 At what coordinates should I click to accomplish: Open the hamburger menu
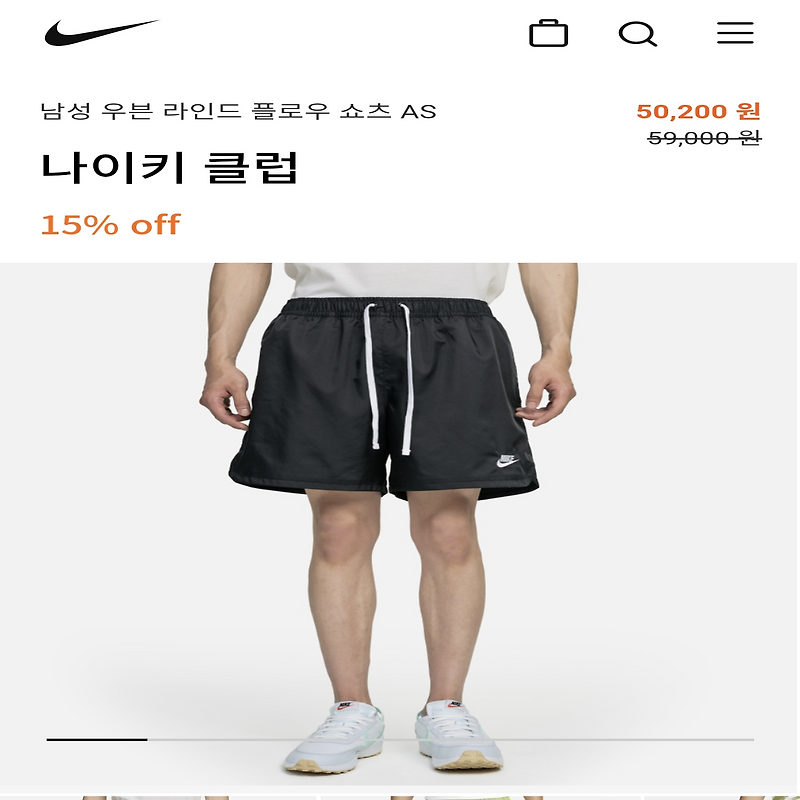[x=735, y=34]
